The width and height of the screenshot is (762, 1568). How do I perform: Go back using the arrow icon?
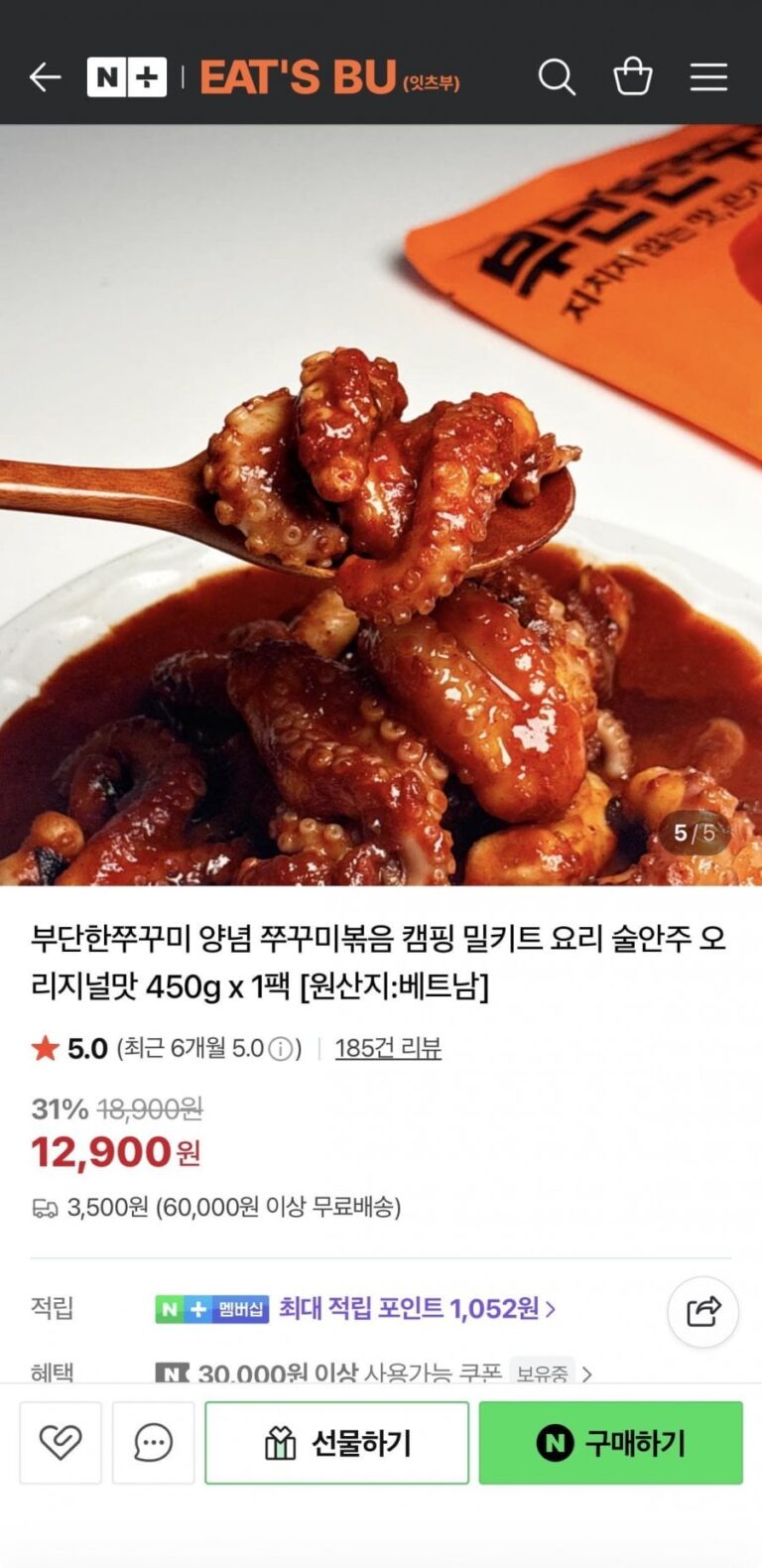point(45,76)
